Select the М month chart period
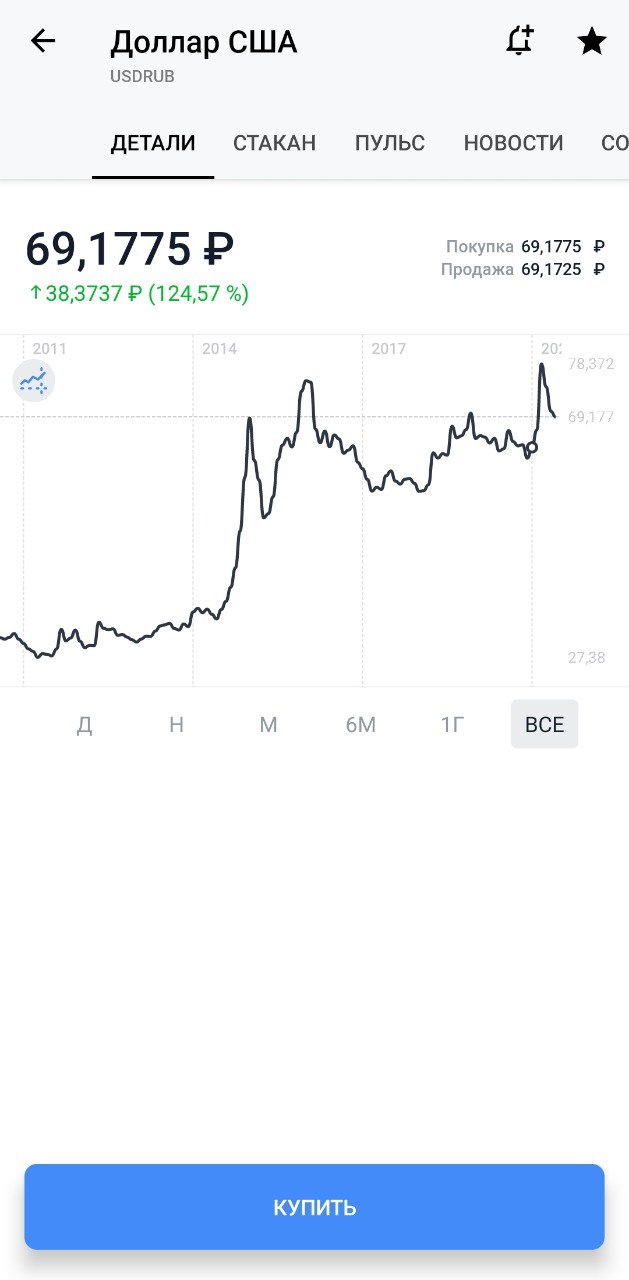This screenshot has width=629, height=1280. 268,724
